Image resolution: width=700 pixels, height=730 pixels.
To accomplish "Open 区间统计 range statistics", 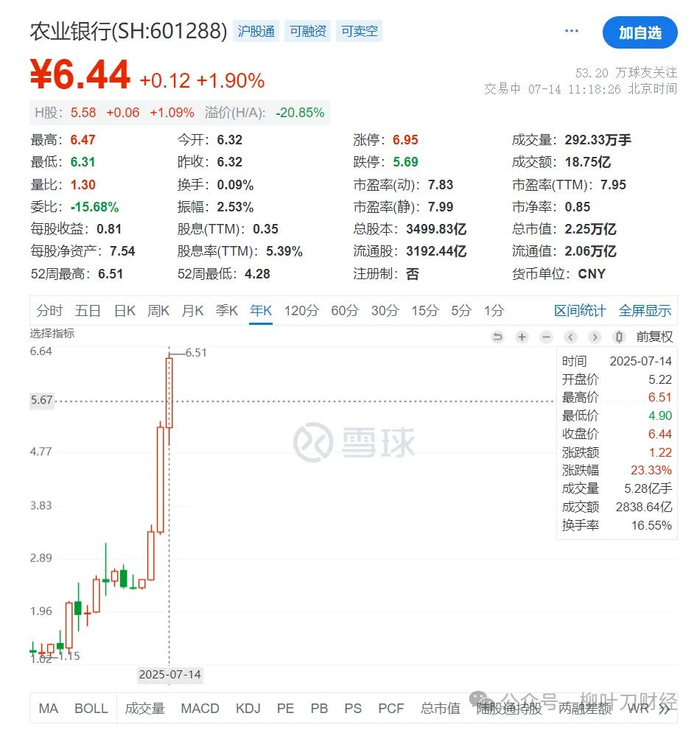I will coord(580,311).
